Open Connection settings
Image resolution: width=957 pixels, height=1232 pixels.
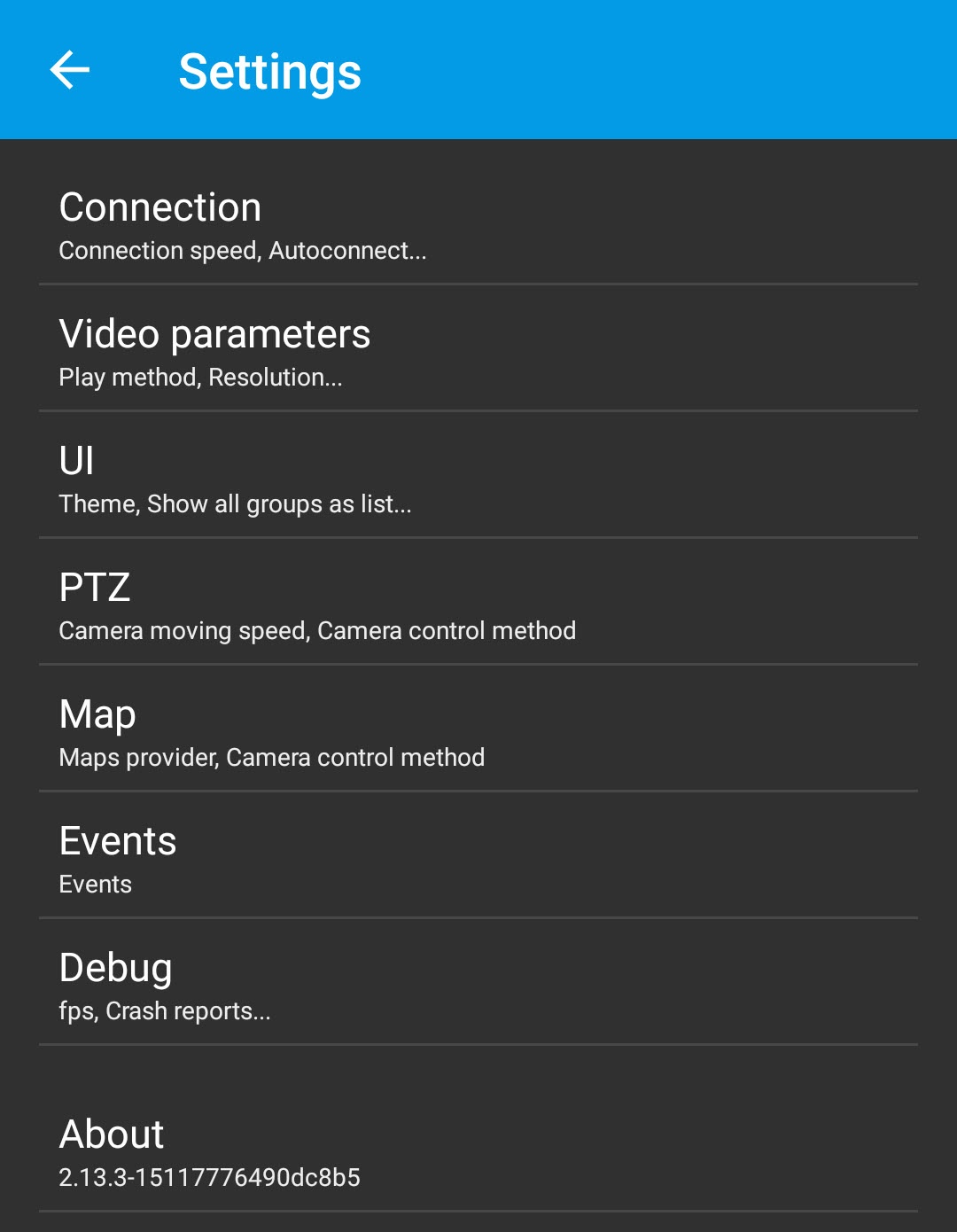[x=478, y=225]
